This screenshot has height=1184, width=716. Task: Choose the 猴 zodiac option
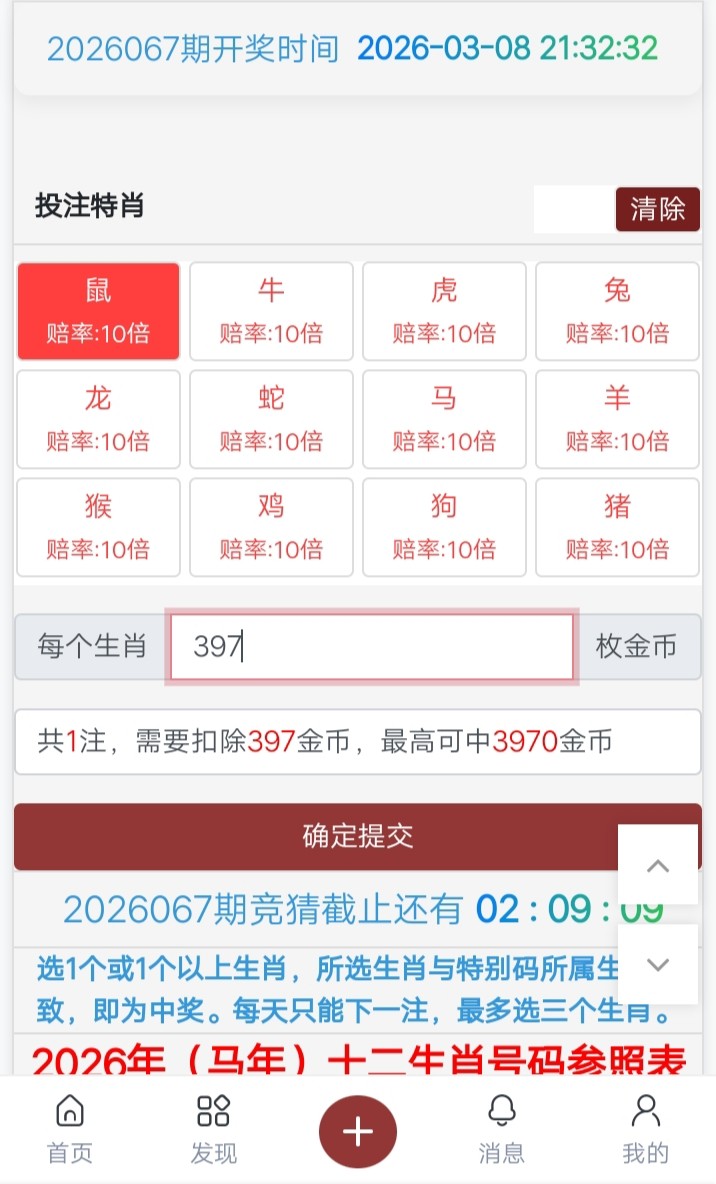[x=99, y=527]
